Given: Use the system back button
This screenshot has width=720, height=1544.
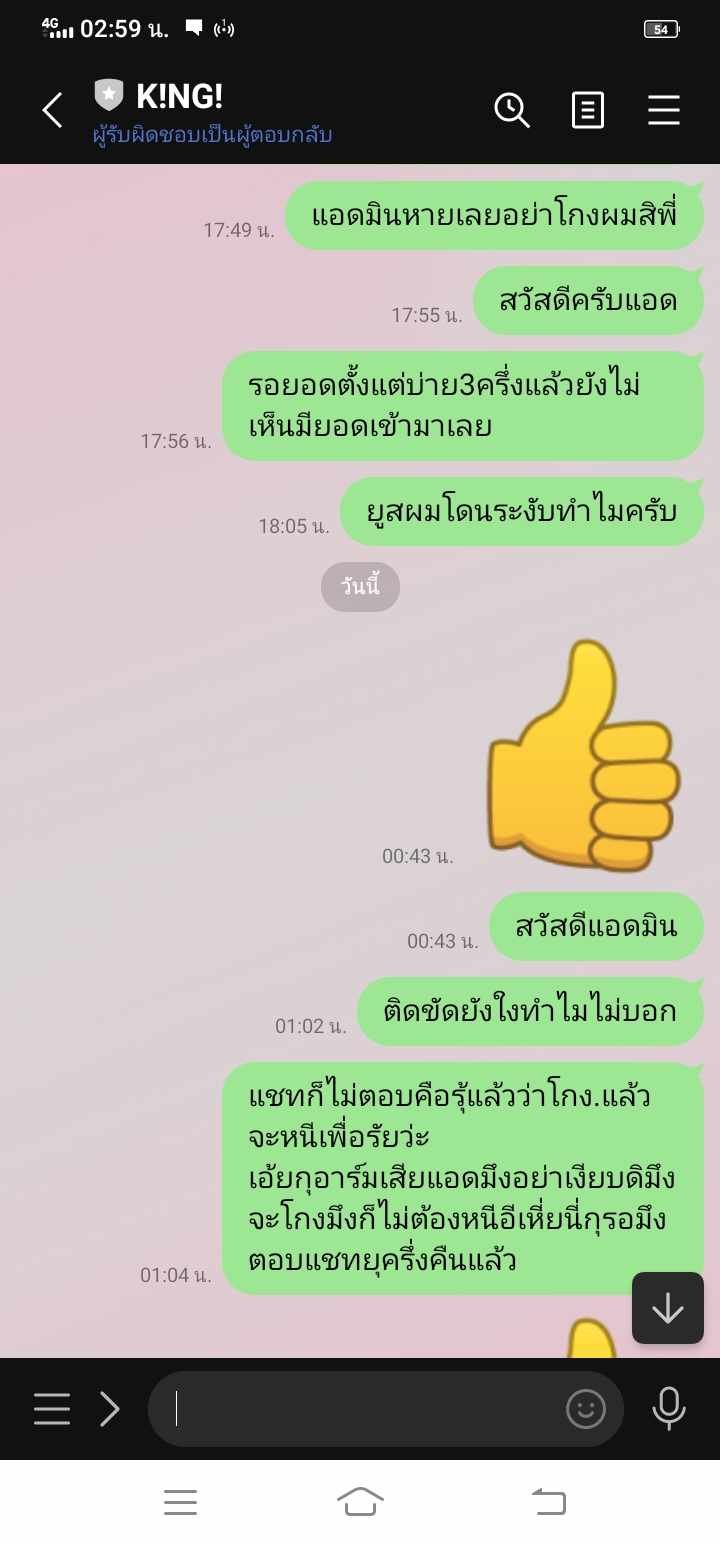Looking at the screenshot, I should (548, 1502).
